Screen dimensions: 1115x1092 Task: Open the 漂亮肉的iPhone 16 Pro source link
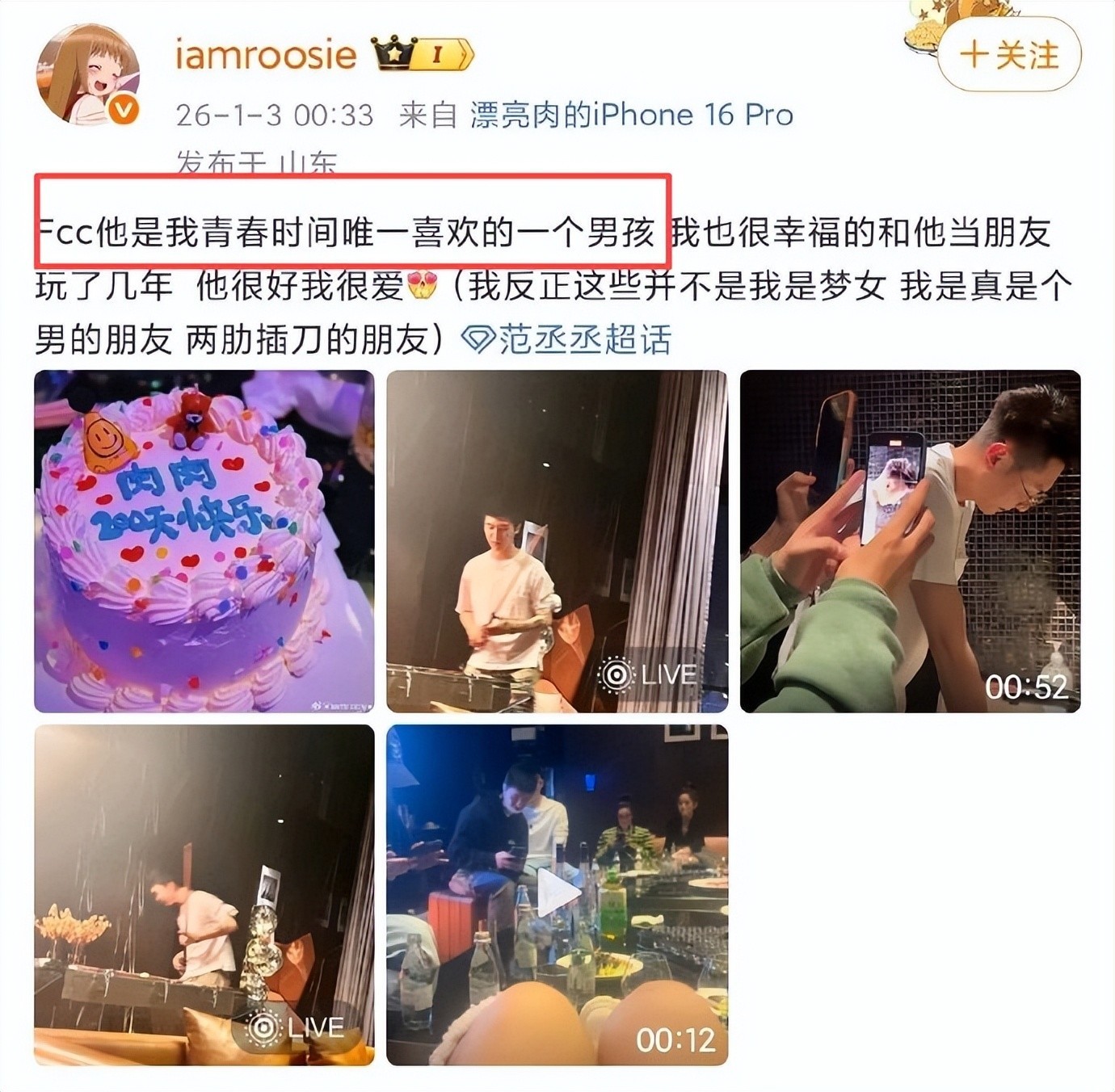(632, 115)
